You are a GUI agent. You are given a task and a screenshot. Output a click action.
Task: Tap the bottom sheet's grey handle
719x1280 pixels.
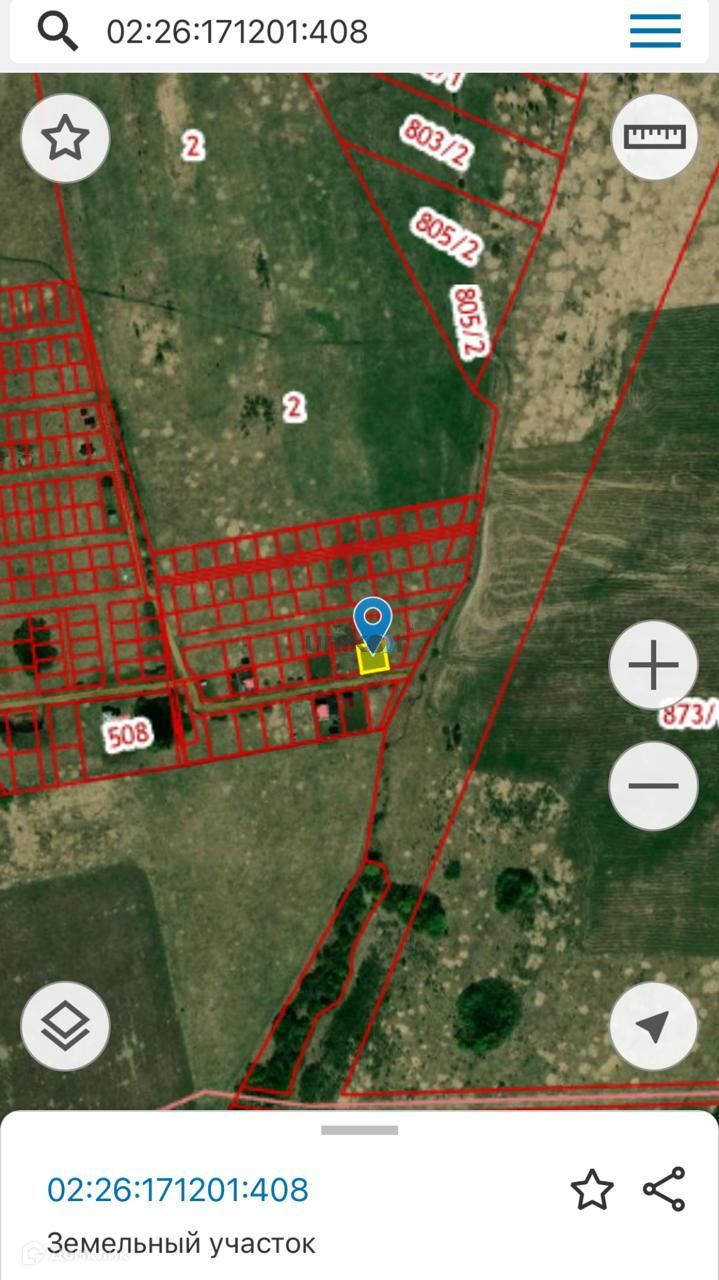pos(360,1130)
